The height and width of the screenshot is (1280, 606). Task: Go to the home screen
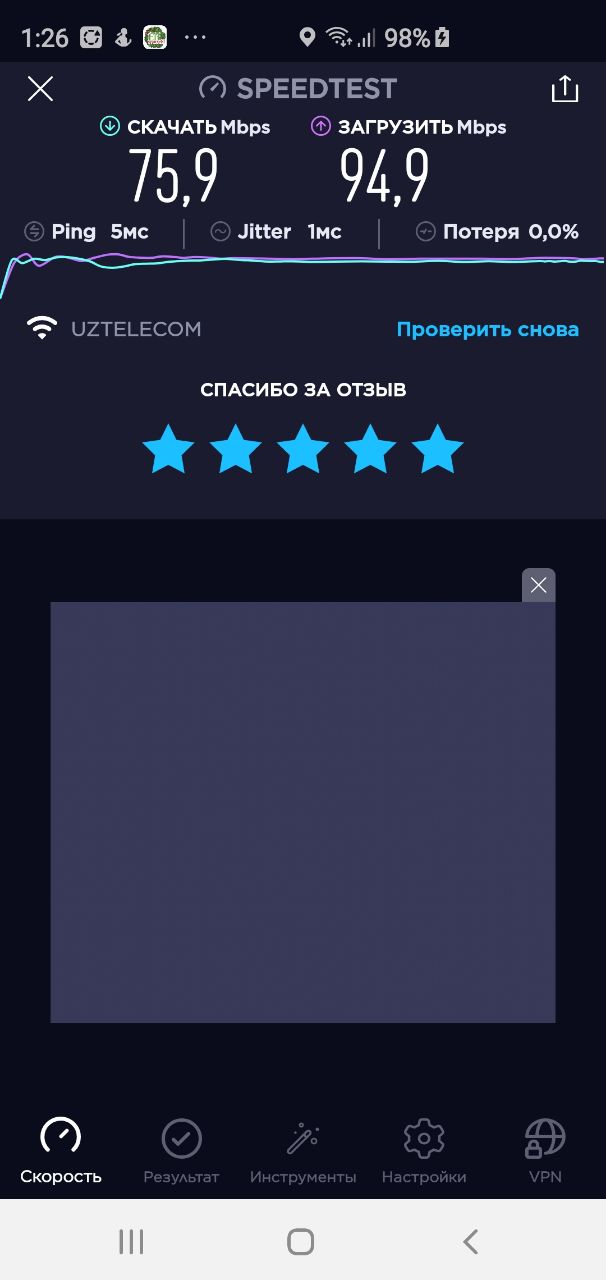(301, 1241)
